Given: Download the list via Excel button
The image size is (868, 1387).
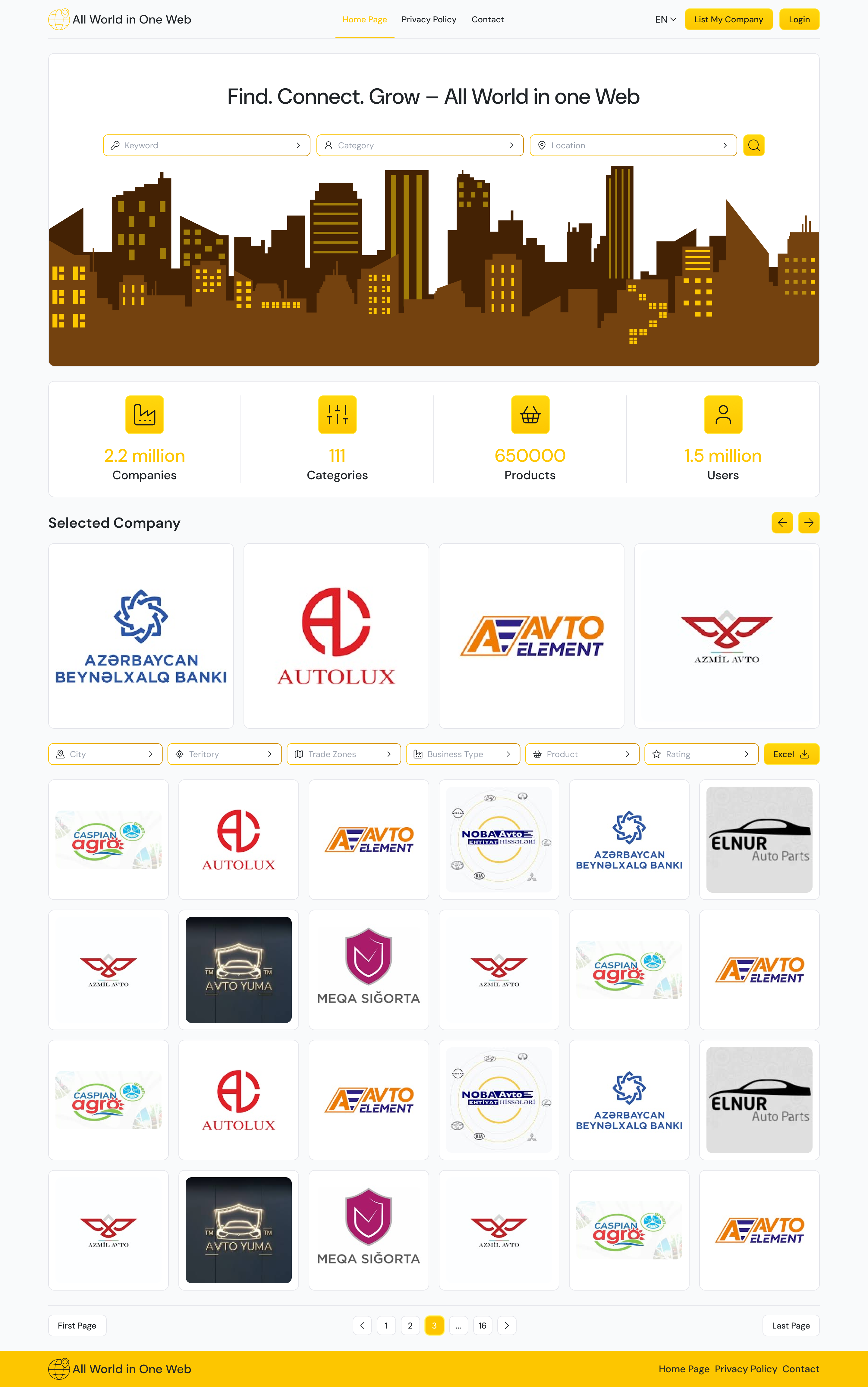Looking at the screenshot, I should click(791, 754).
